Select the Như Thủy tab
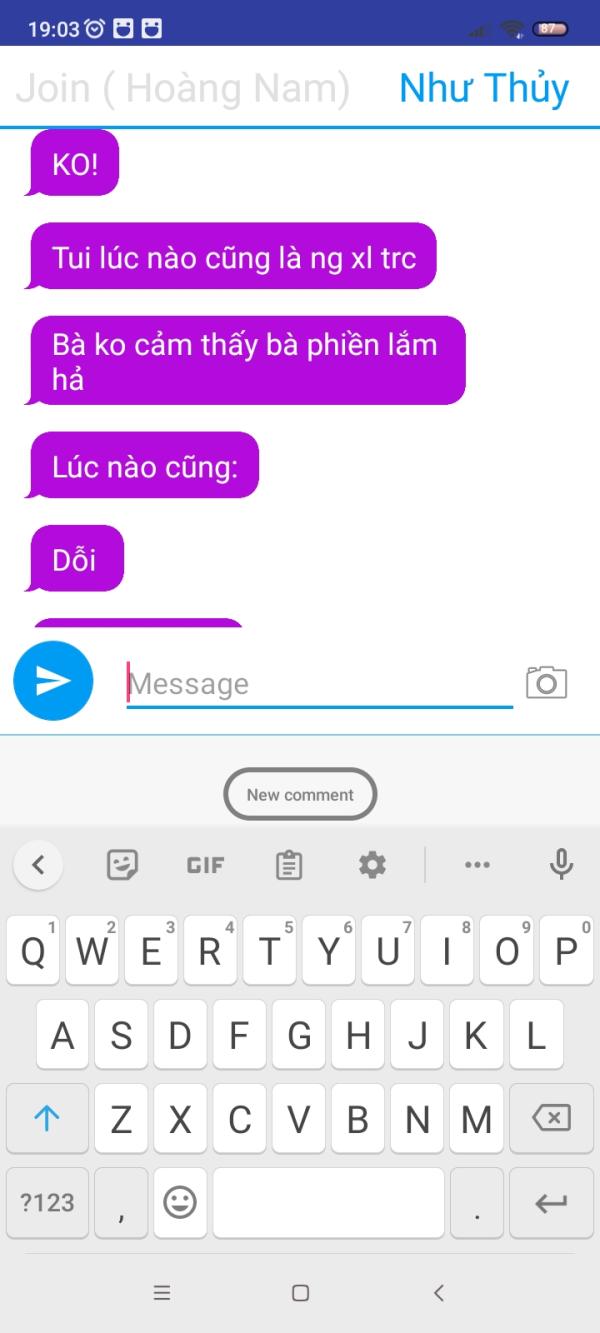The height and width of the screenshot is (1333, 600). coord(484,89)
